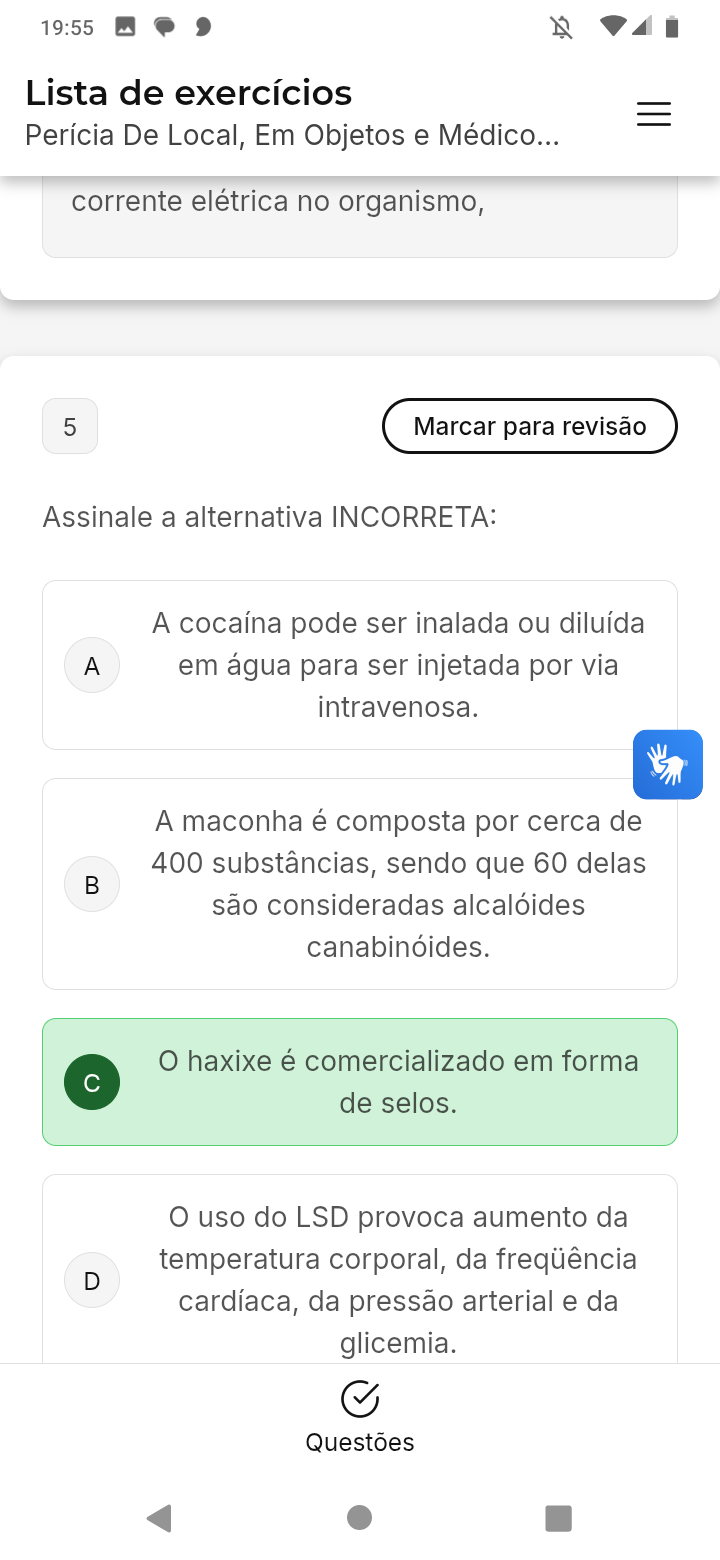The width and height of the screenshot is (720, 1560).
Task: Tap Marcar para revisão button
Action: coord(529,426)
